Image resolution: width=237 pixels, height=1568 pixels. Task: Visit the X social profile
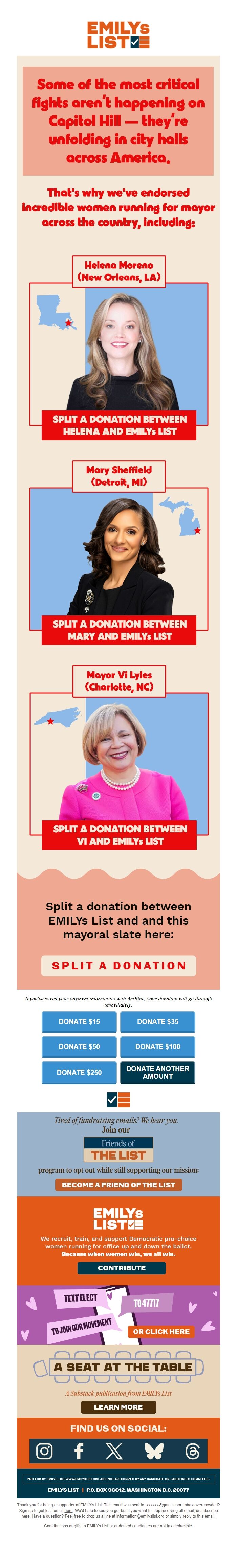click(x=114, y=1451)
